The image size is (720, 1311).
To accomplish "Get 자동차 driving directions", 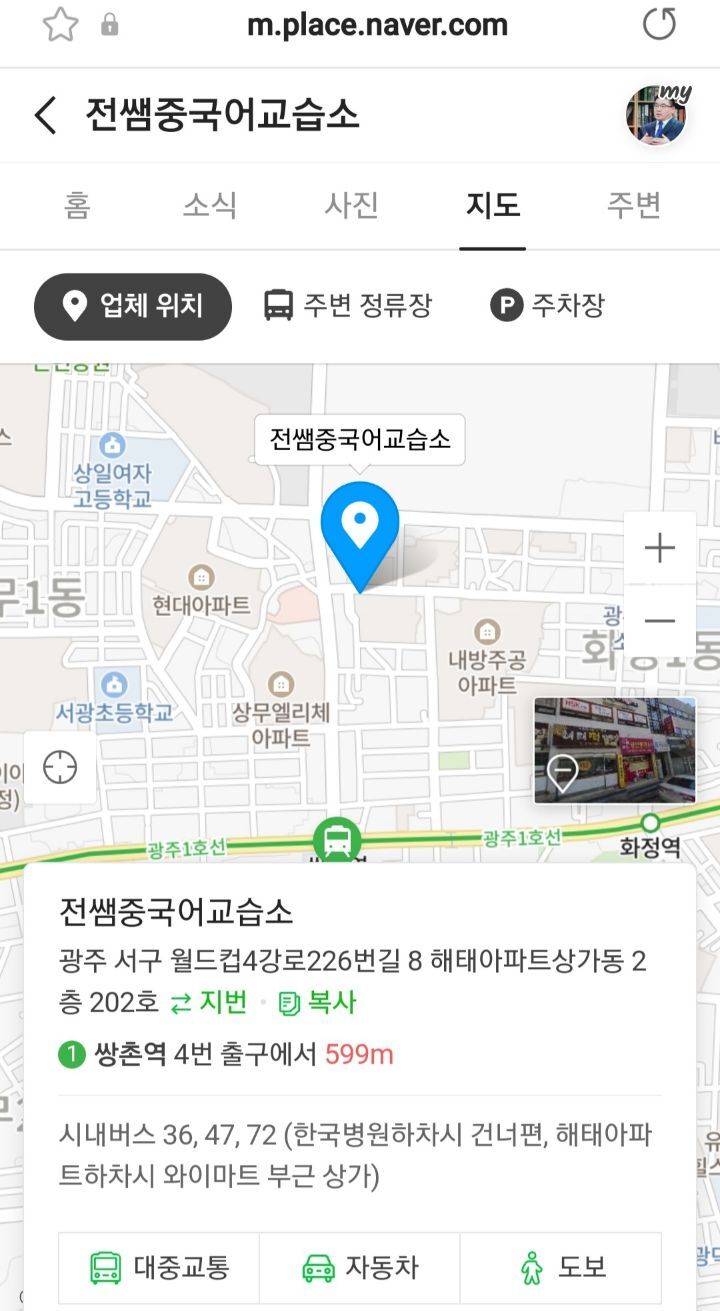I will [360, 1268].
